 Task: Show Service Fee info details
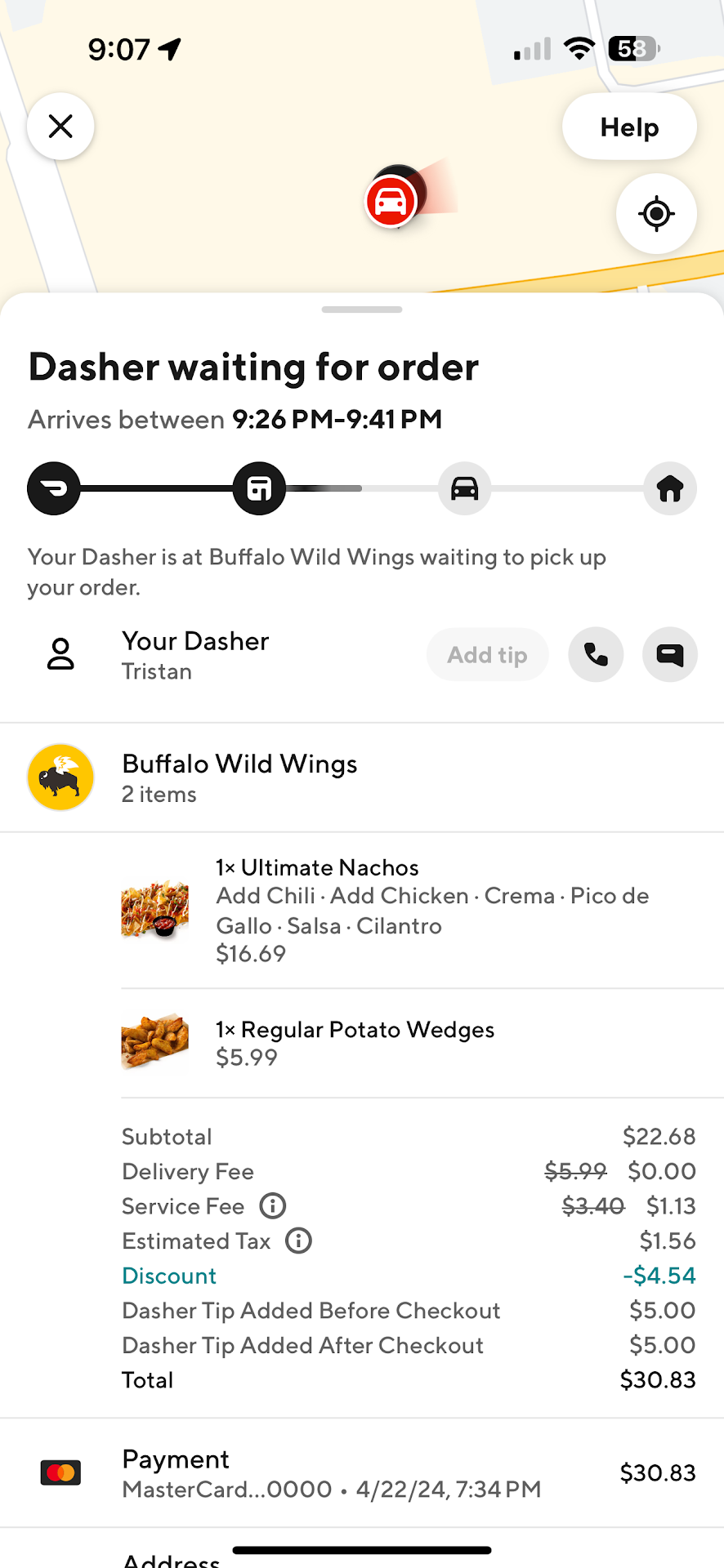tap(273, 1206)
